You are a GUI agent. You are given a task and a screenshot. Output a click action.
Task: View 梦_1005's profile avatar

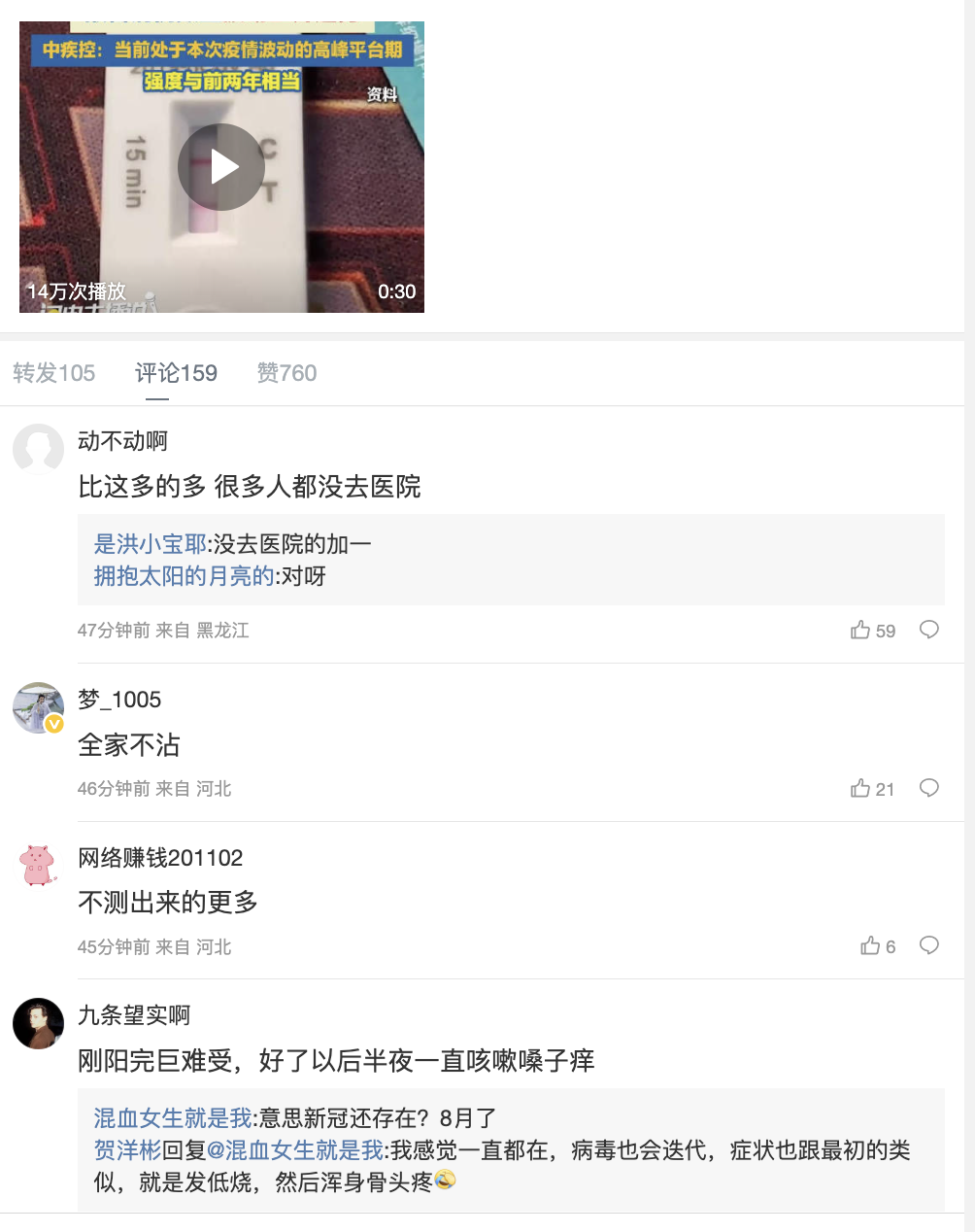tap(38, 707)
